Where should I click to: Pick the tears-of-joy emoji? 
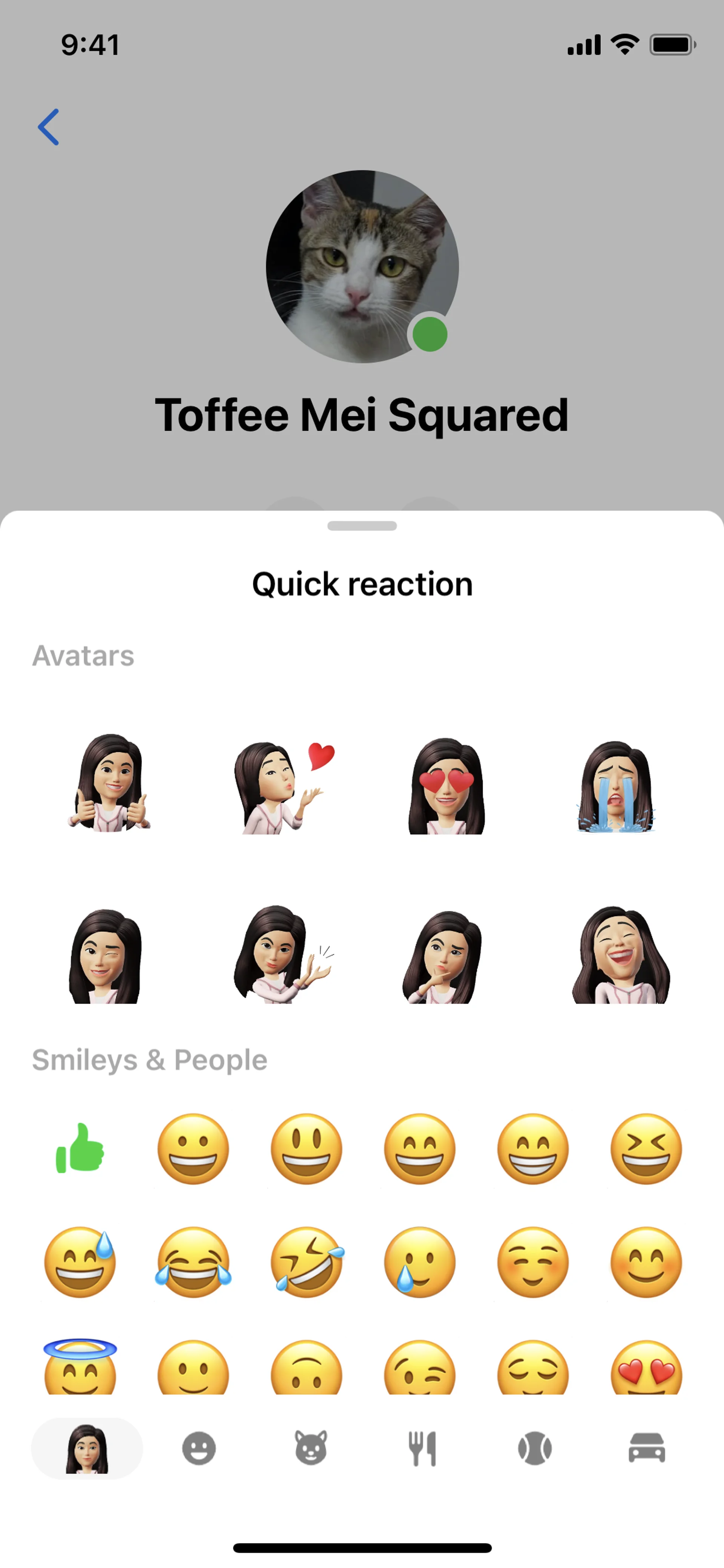(193, 1262)
